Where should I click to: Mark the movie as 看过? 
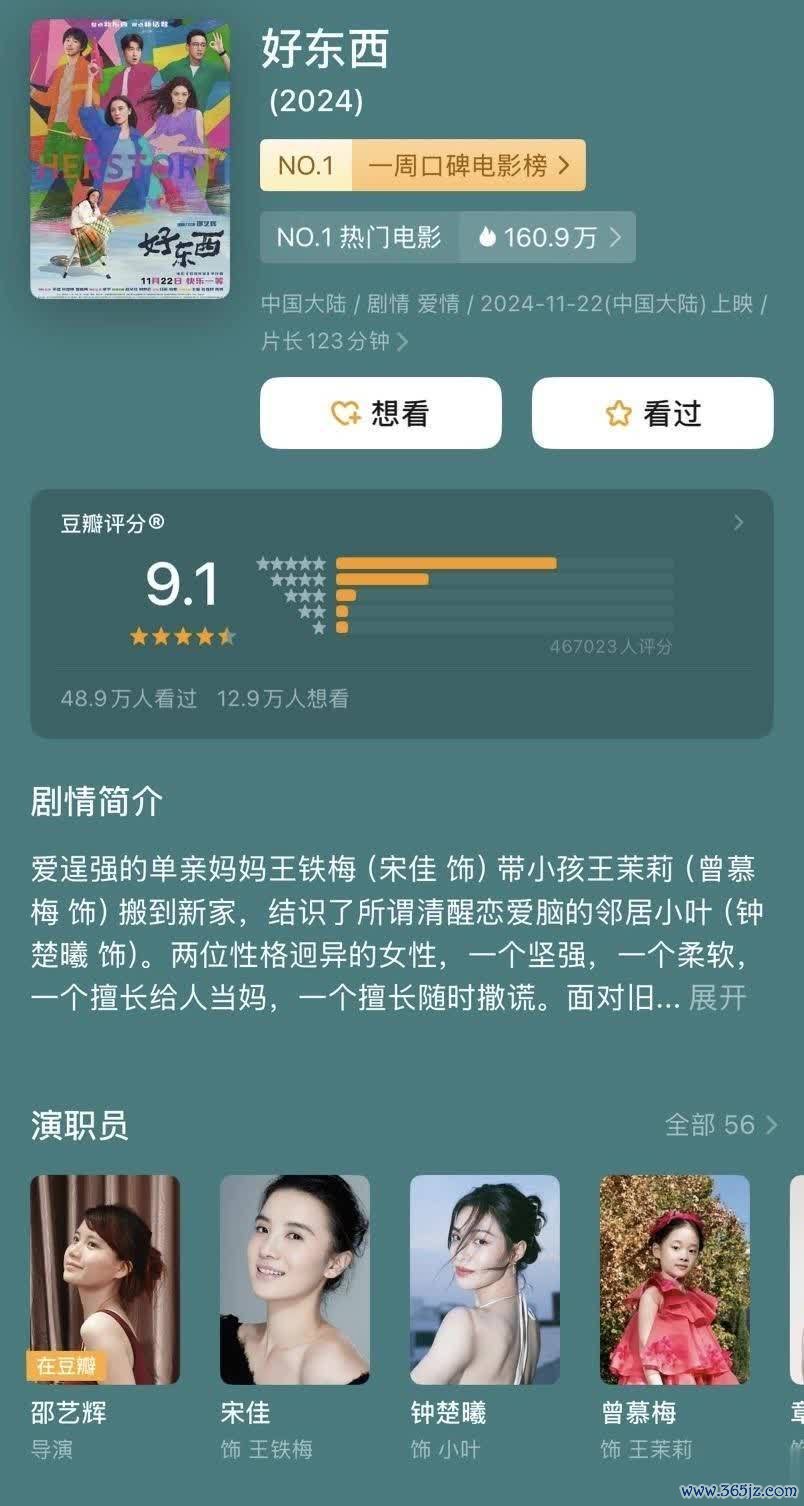[652, 413]
